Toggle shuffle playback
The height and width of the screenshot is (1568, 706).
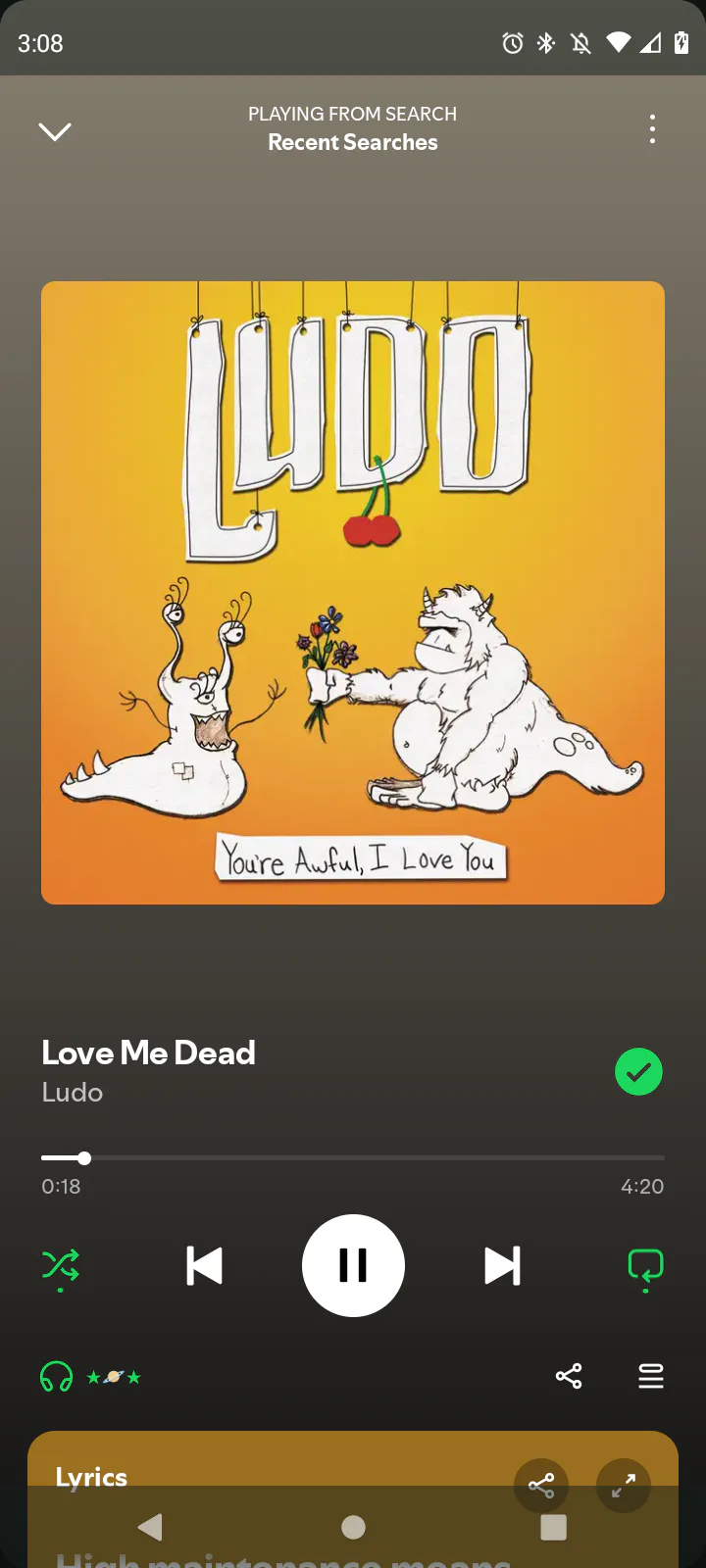[x=61, y=1266]
